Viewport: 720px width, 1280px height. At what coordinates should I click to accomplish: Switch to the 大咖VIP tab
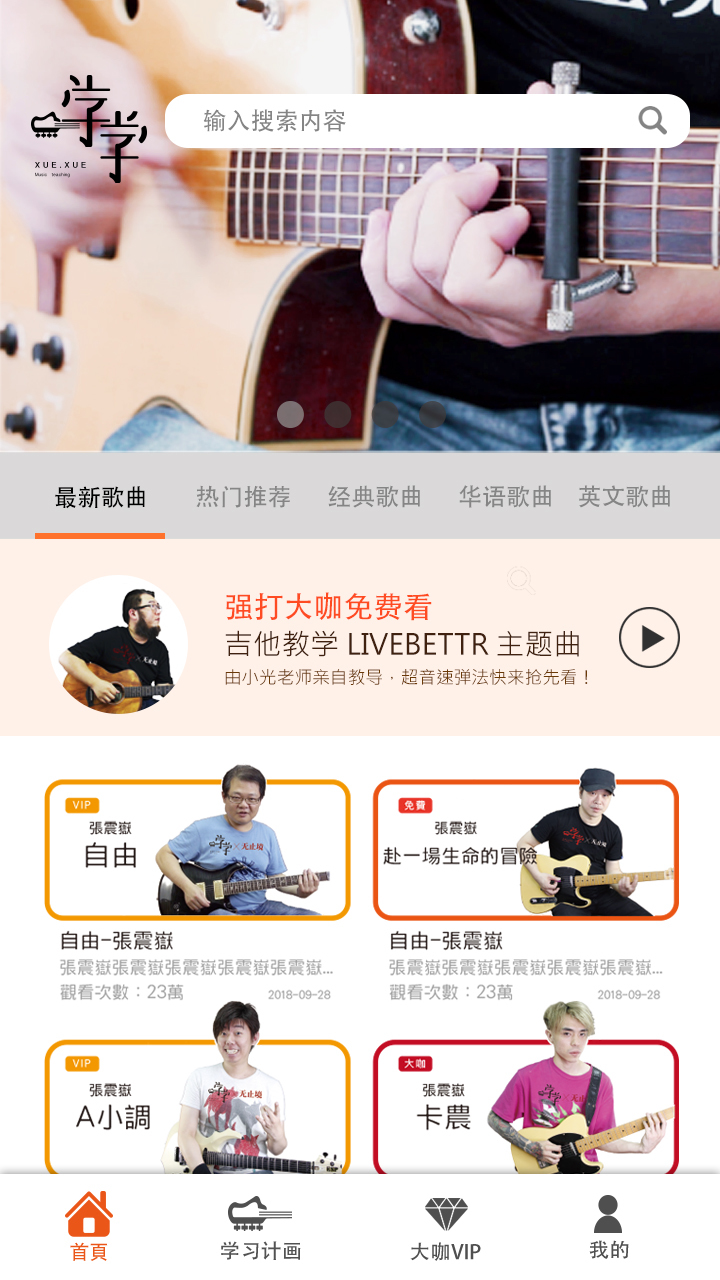coord(446,1227)
